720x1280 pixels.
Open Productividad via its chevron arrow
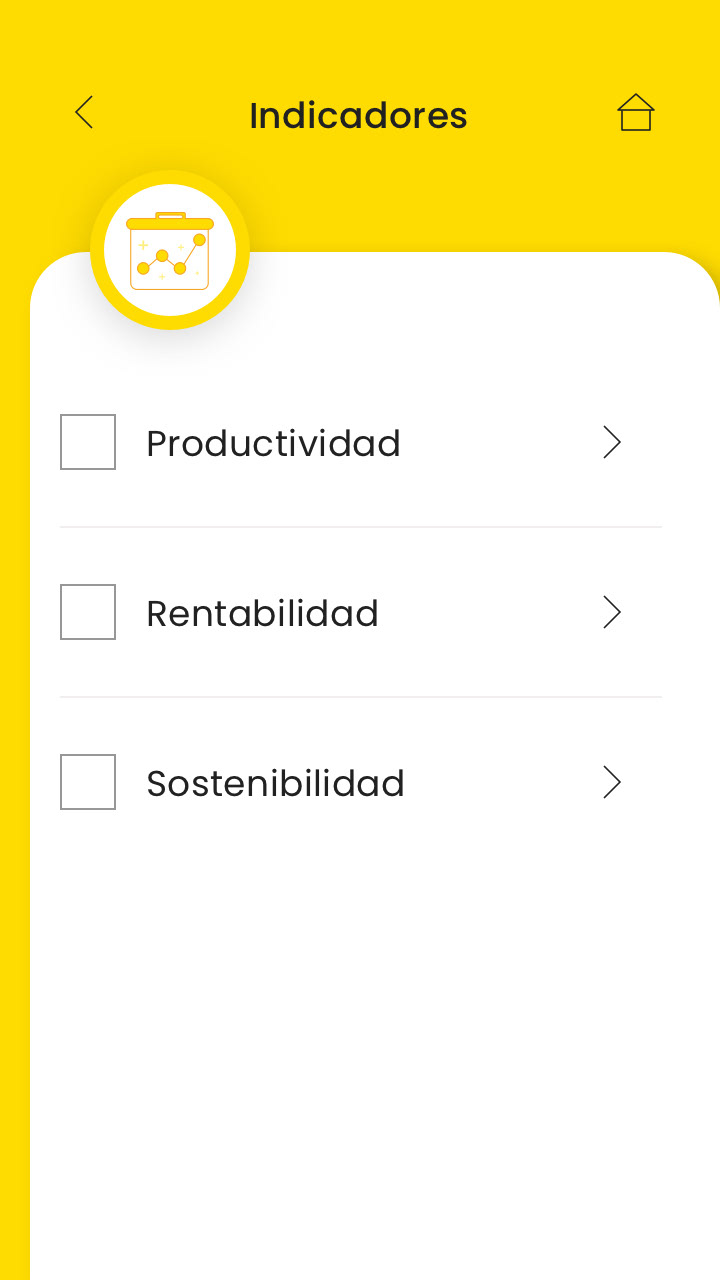(x=612, y=442)
